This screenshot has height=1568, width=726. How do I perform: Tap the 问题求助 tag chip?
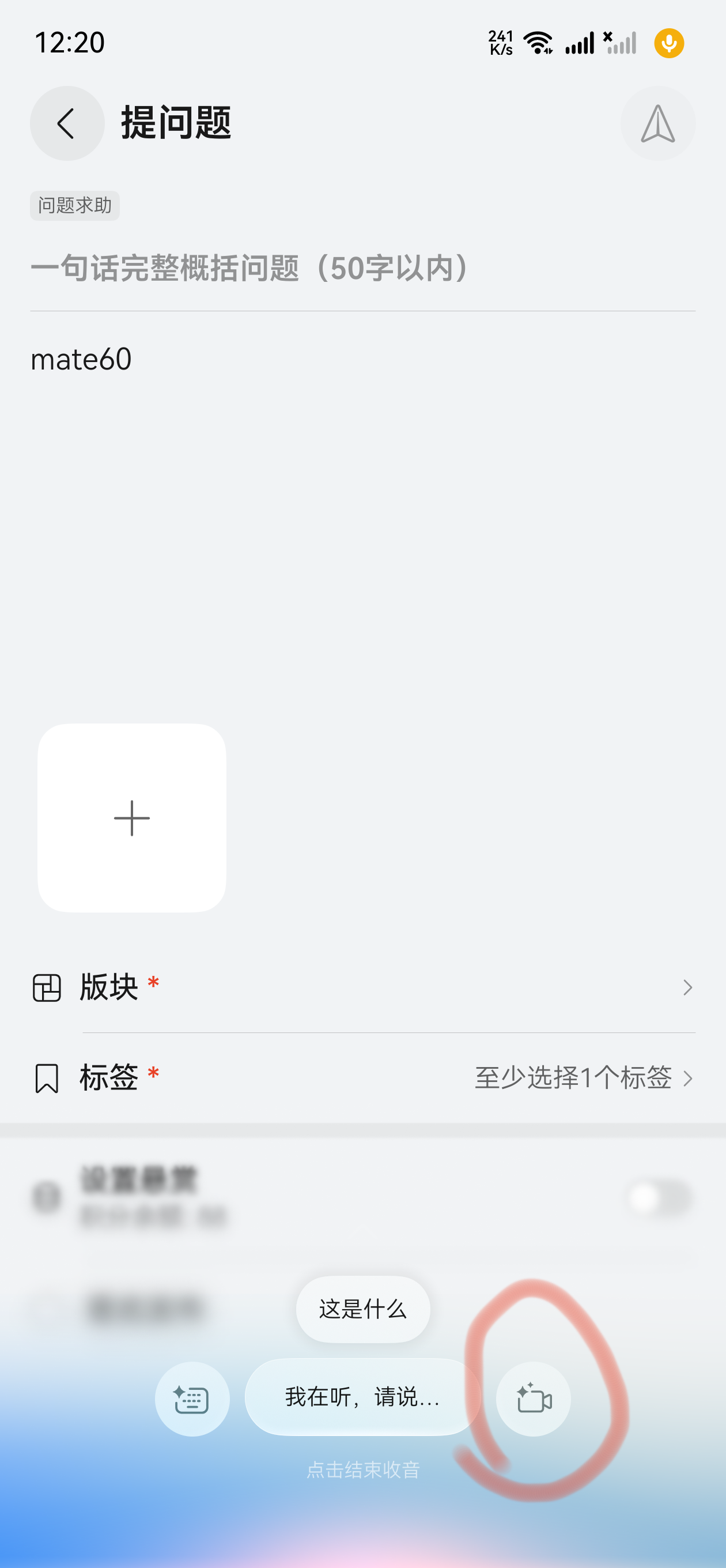pyautogui.click(x=75, y=206)
